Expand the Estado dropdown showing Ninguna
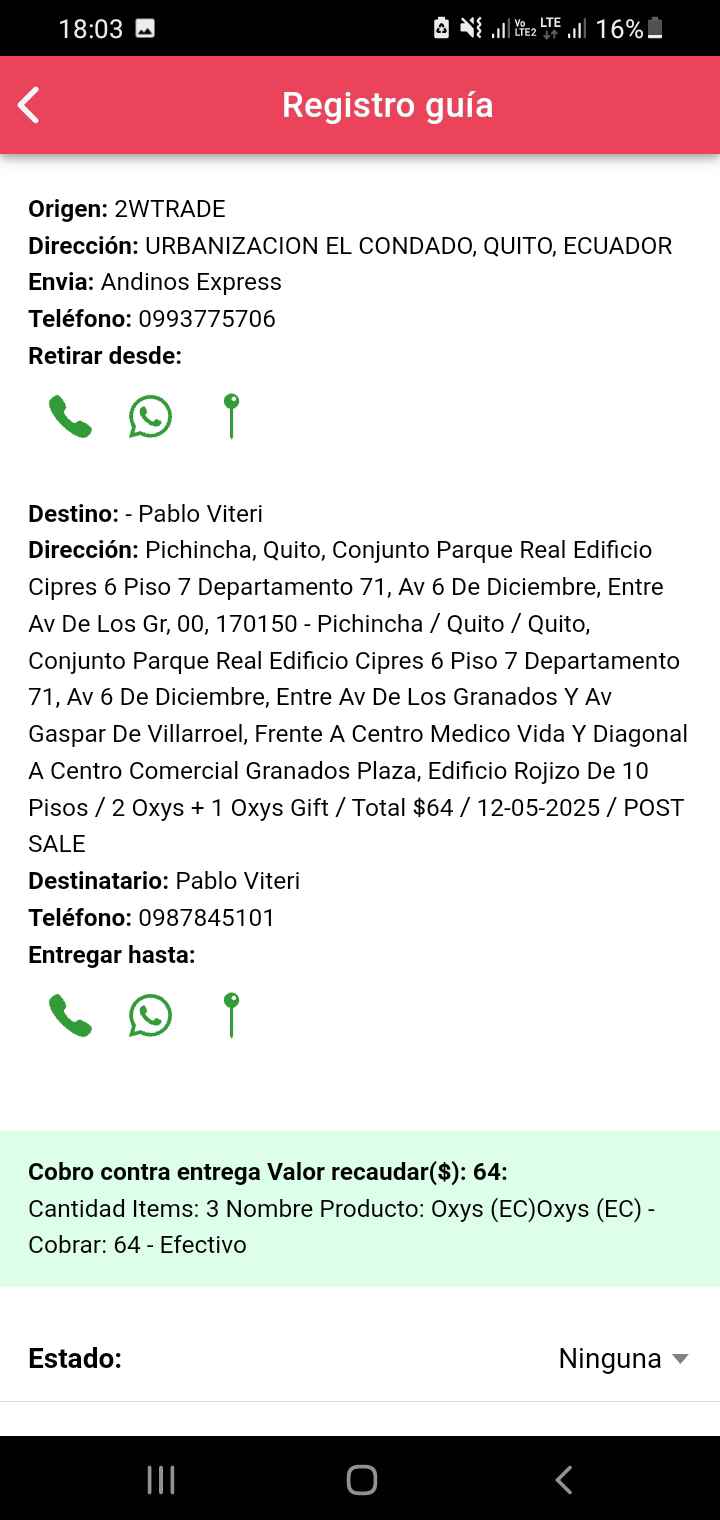The image size is (720, 1520). (623, 1359)
